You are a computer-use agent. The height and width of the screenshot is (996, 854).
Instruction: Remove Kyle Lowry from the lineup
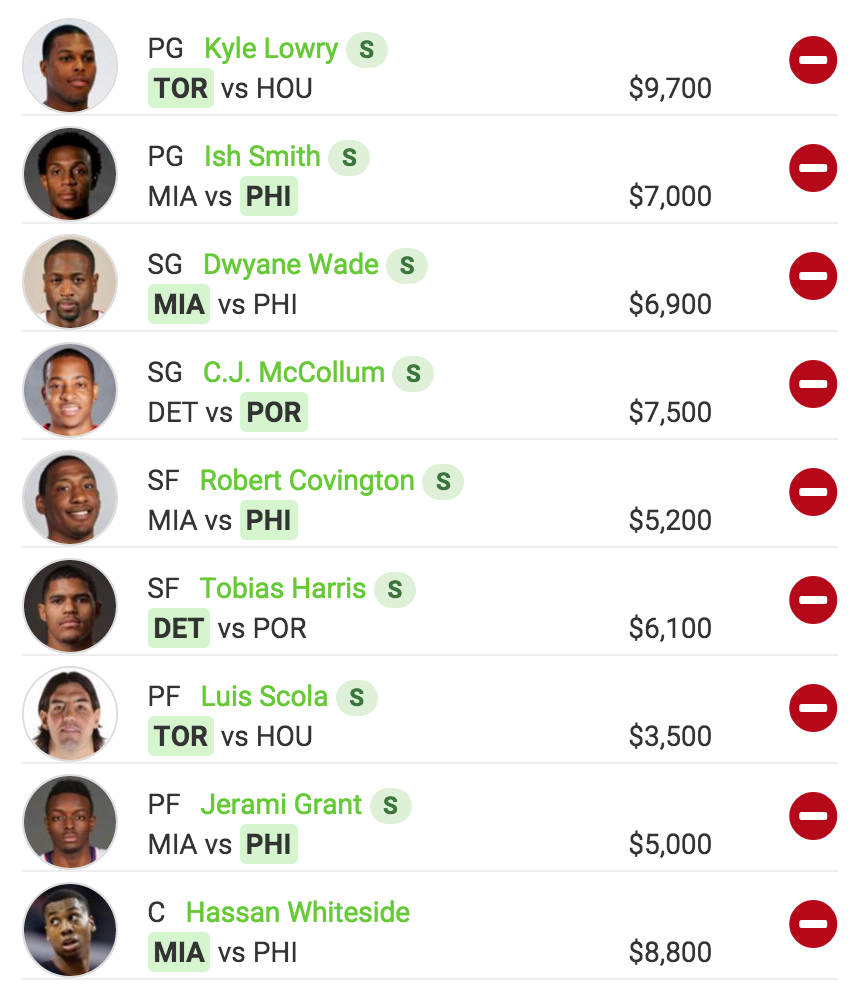pyautogui.click(x=813, y=60)
